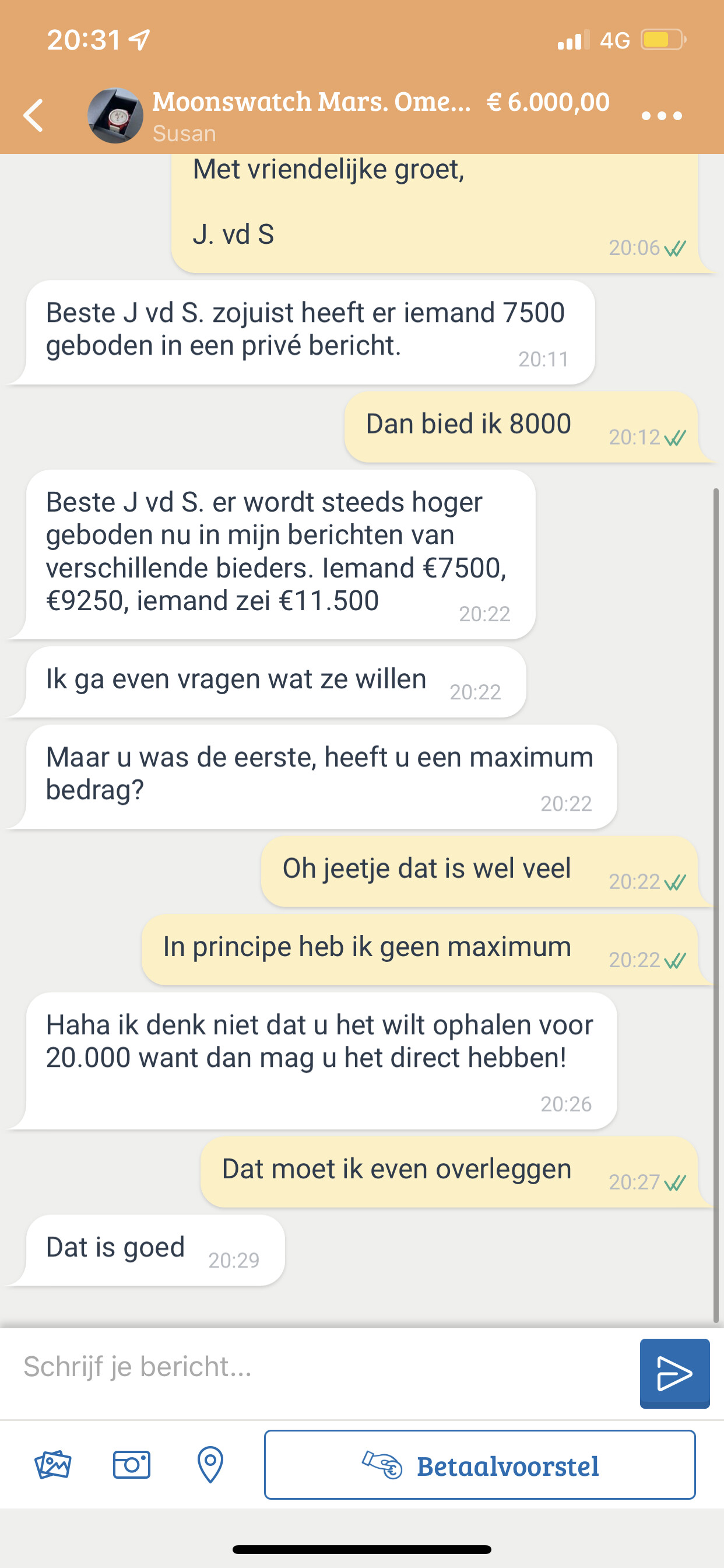The height and width of the screenshot is (1568, 724).
Task: Open the camera to take a photo
Action: (x=131, y=1464)
